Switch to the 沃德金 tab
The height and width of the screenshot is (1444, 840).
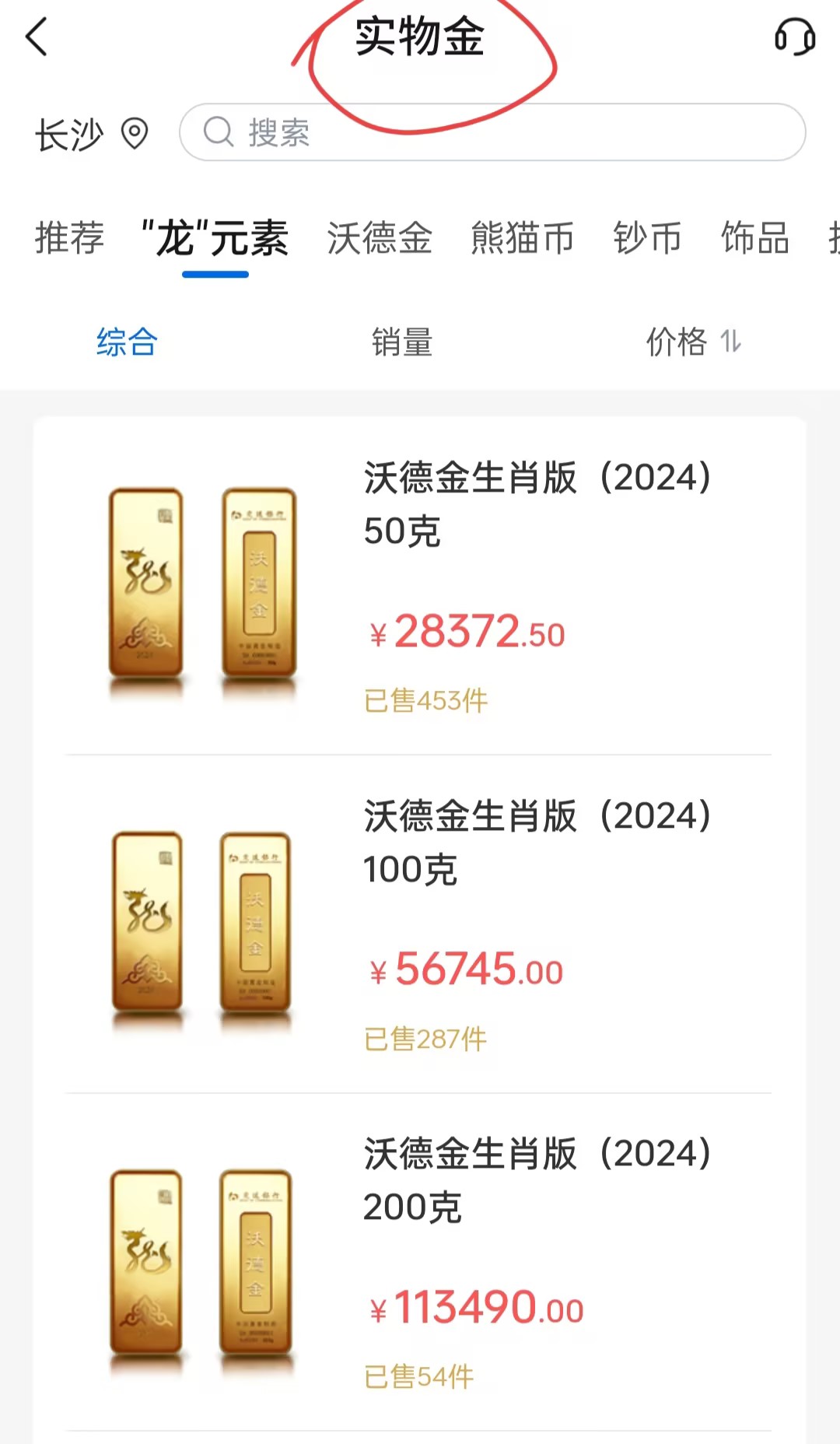(380, 238)
